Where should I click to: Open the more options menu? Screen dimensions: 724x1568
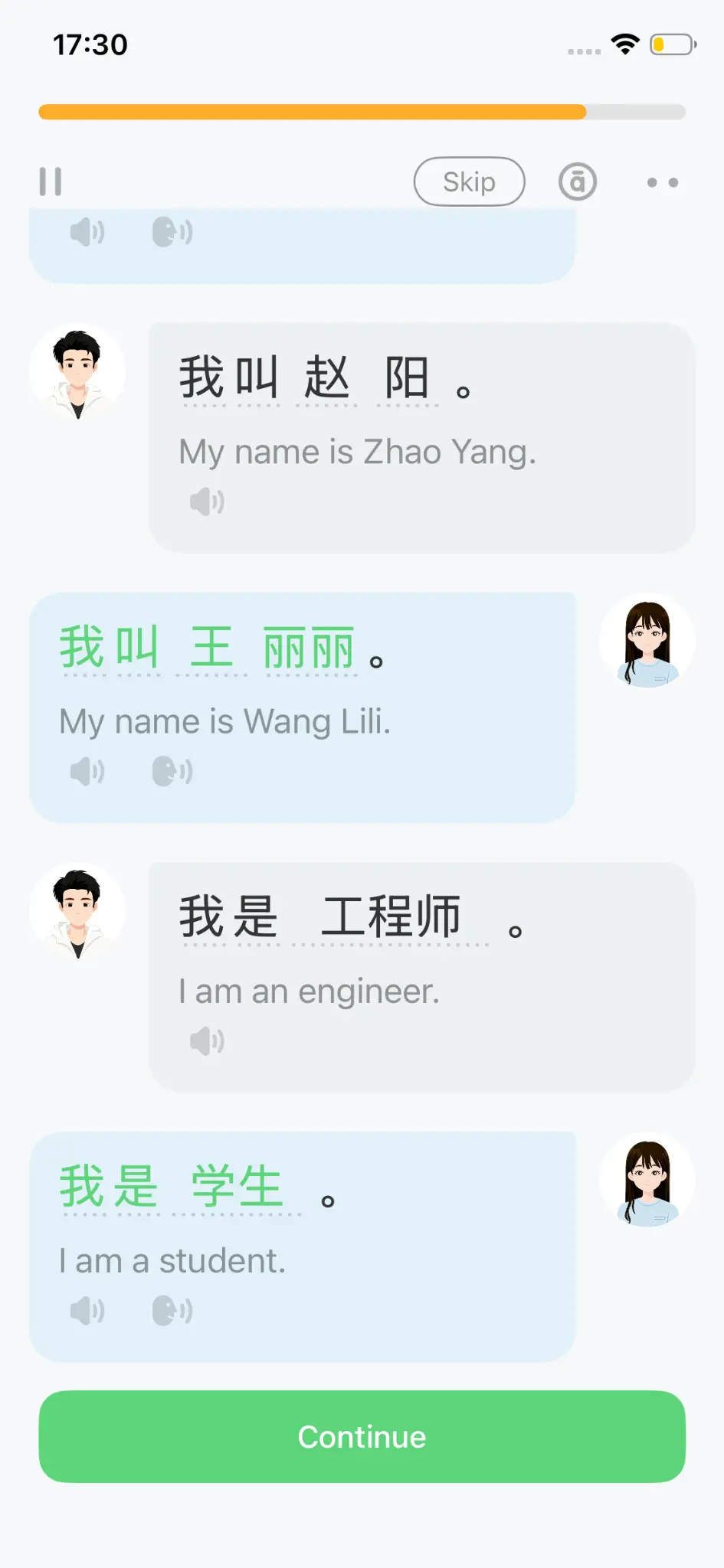(x=661, y=181)
